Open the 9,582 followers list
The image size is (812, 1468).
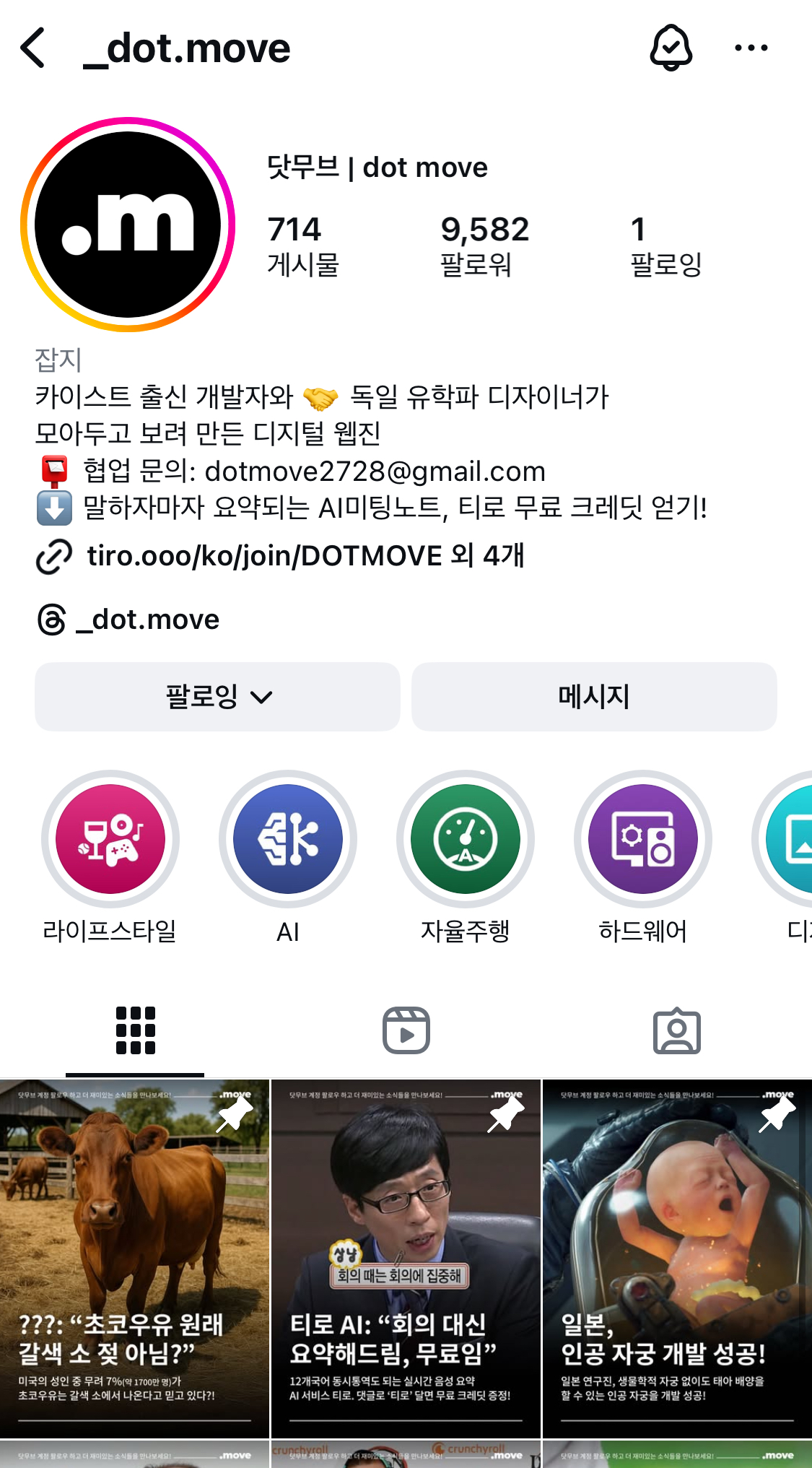click(484, 246)
